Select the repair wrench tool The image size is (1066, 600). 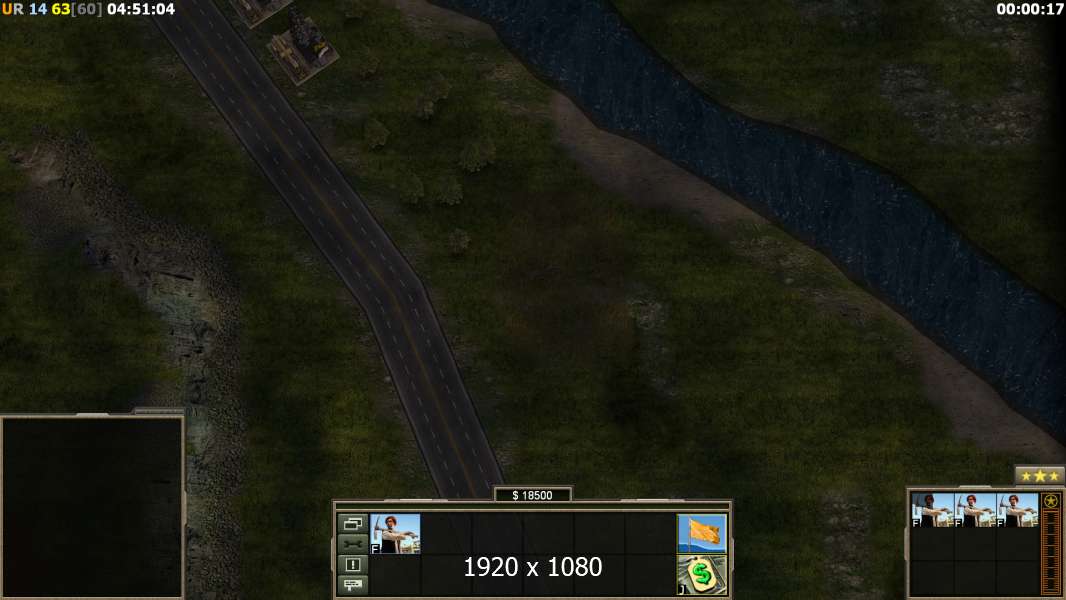click(353, 543)
